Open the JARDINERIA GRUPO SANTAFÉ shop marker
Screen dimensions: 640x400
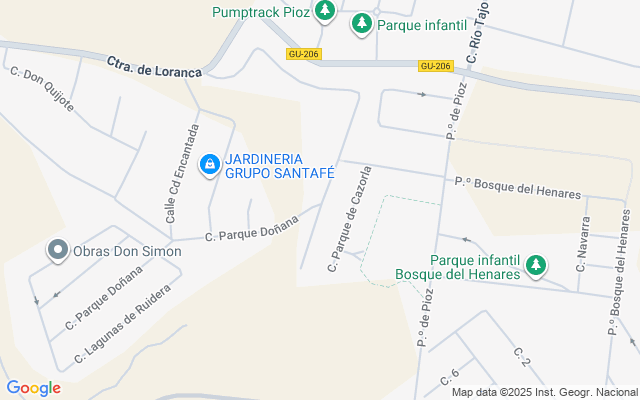[x=210, y=165]
